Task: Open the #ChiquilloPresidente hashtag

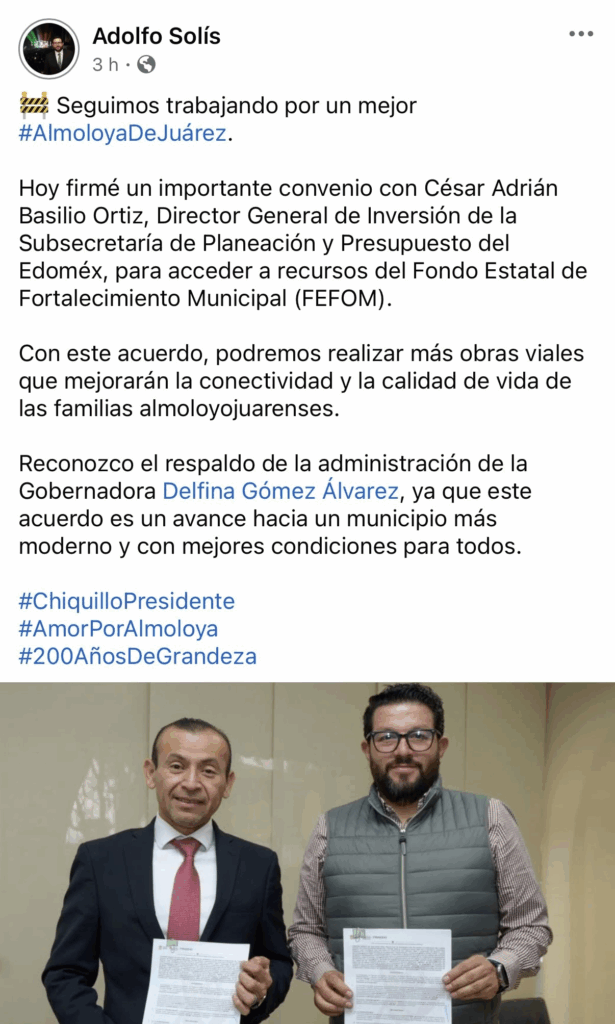Action: click(127, 602)
